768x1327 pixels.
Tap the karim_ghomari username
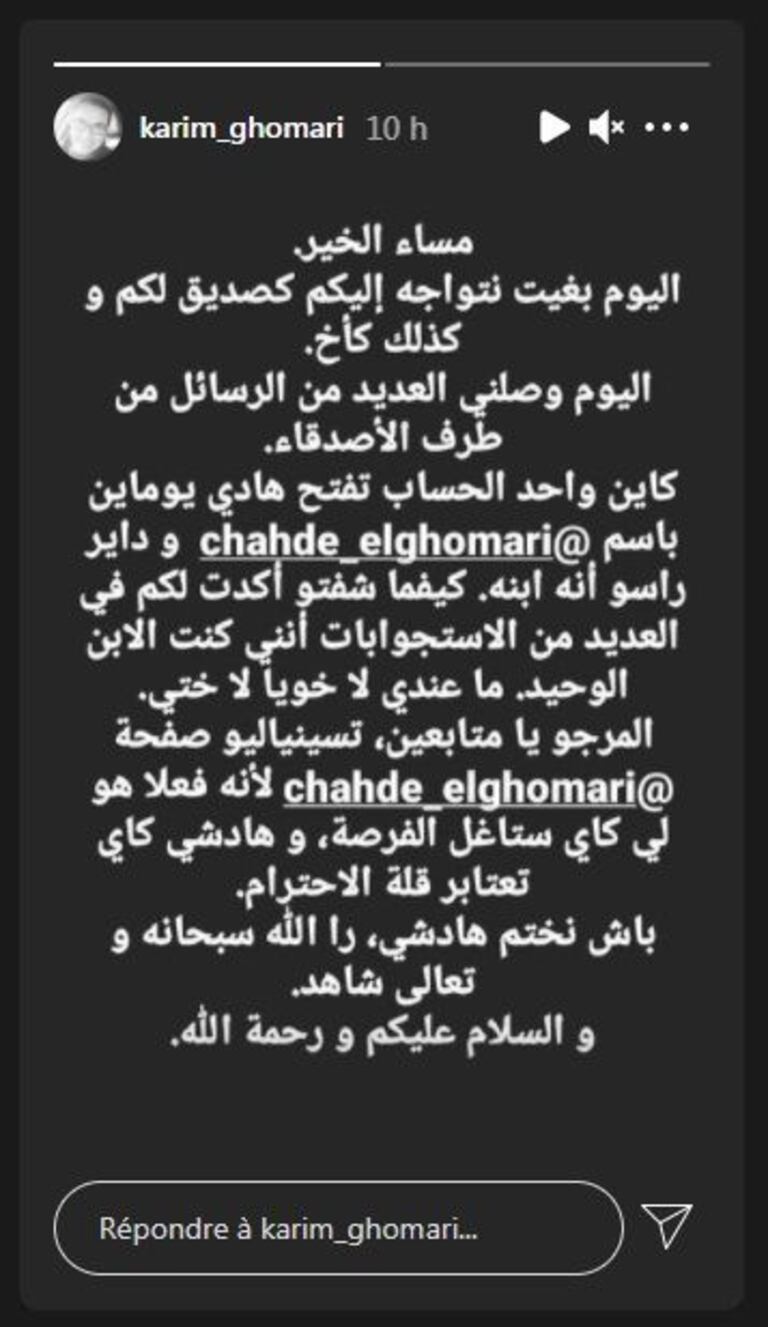(242, 128)
